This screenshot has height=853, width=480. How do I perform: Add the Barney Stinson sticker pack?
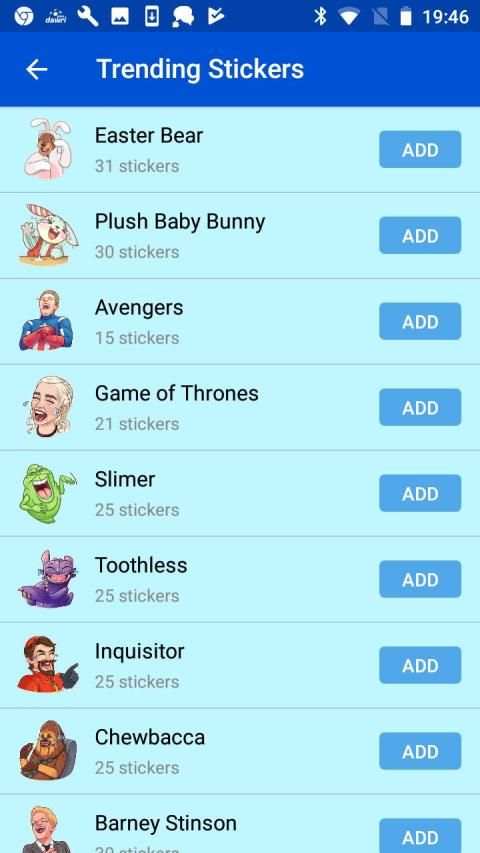tap(420, 836)
